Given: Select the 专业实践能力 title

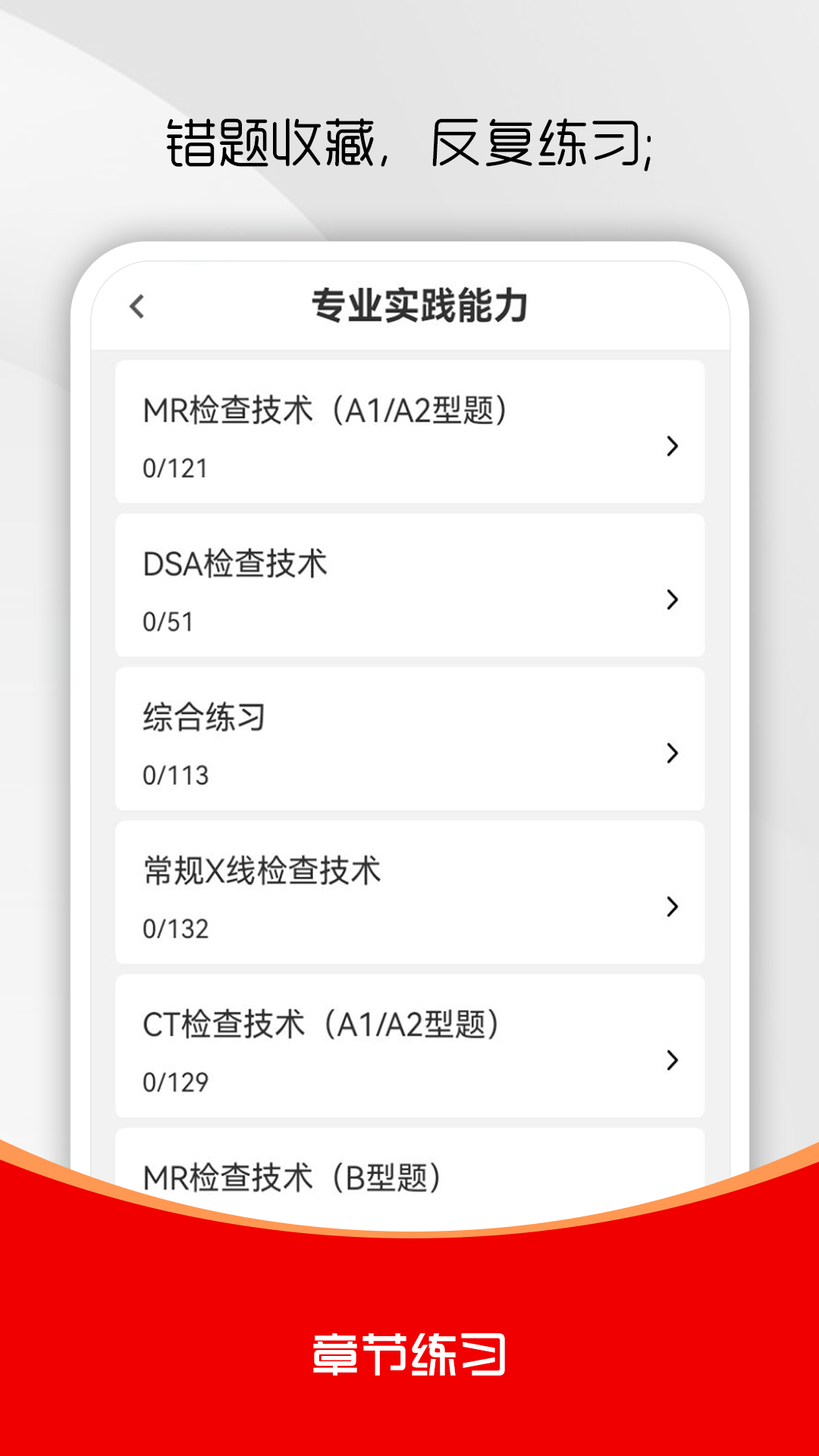Looking at the screenshot, I should pyautogui.click(x=423, y=306).
